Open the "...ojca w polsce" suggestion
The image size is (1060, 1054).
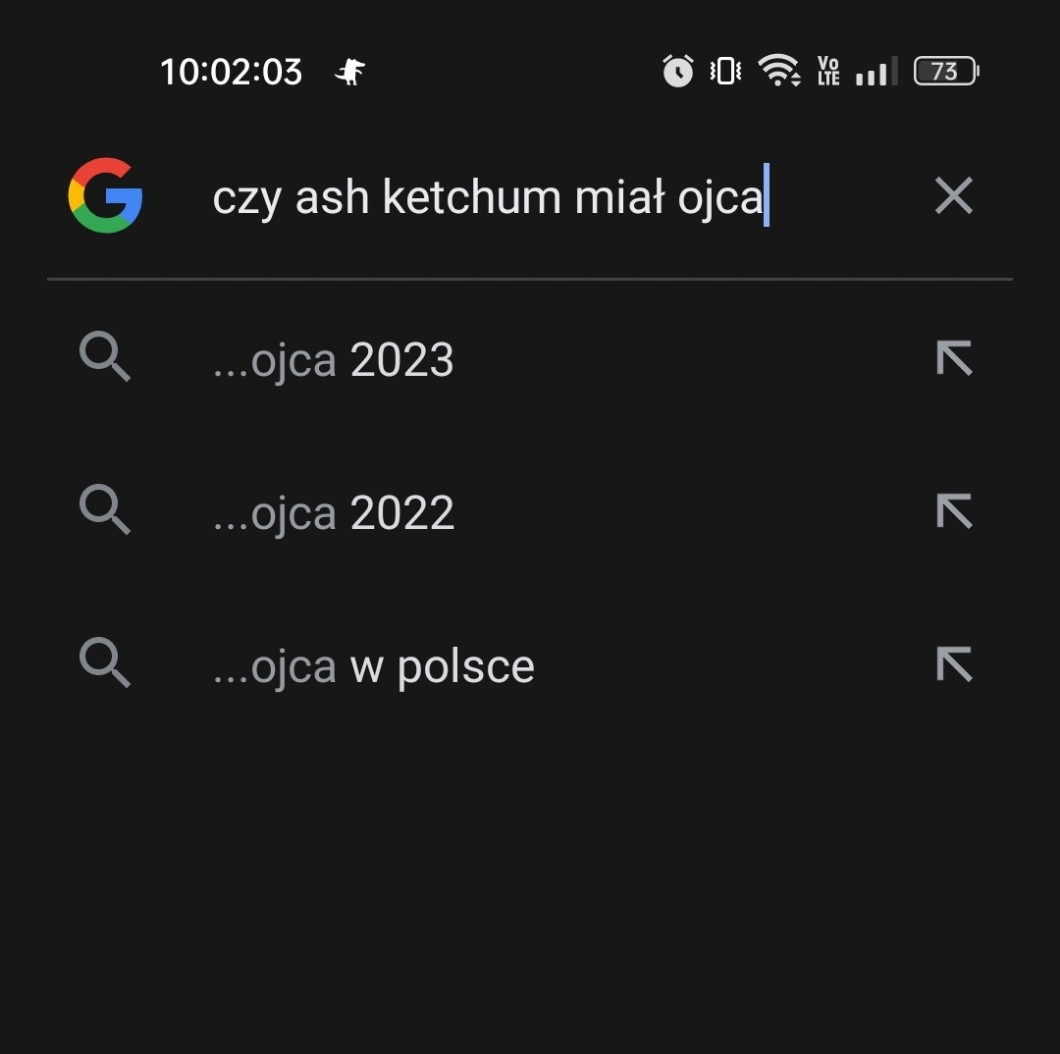[373, 667]
